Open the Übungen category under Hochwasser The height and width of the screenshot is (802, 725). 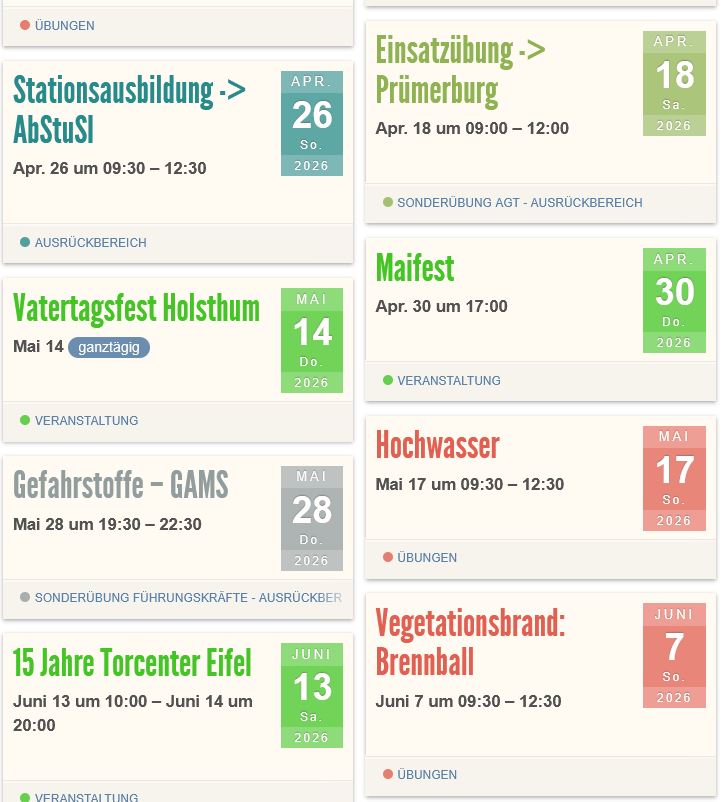[426, 558]
